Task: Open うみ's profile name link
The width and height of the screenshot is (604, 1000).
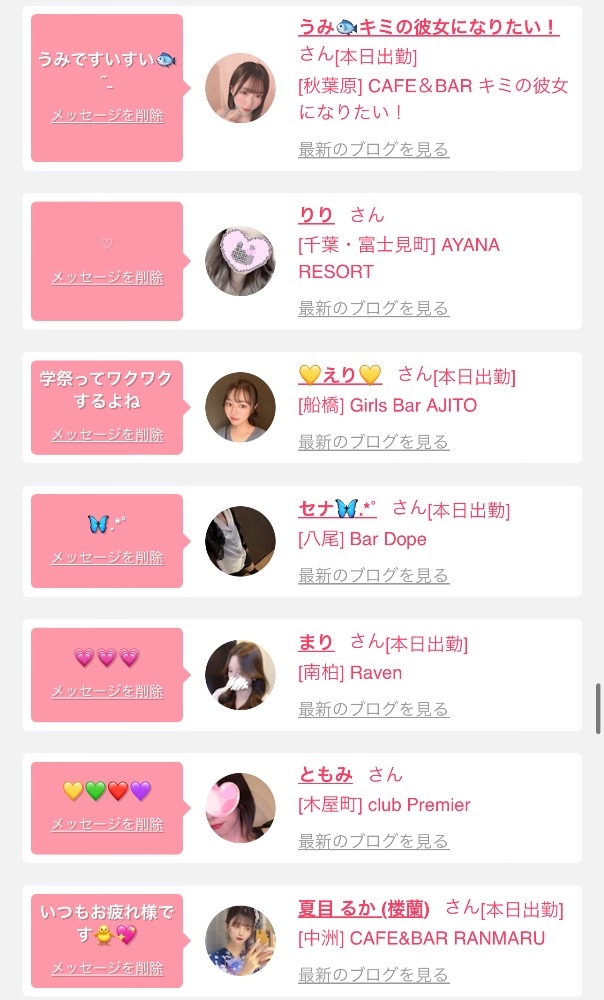Action: pyautogui.click(x=428, y=27)
